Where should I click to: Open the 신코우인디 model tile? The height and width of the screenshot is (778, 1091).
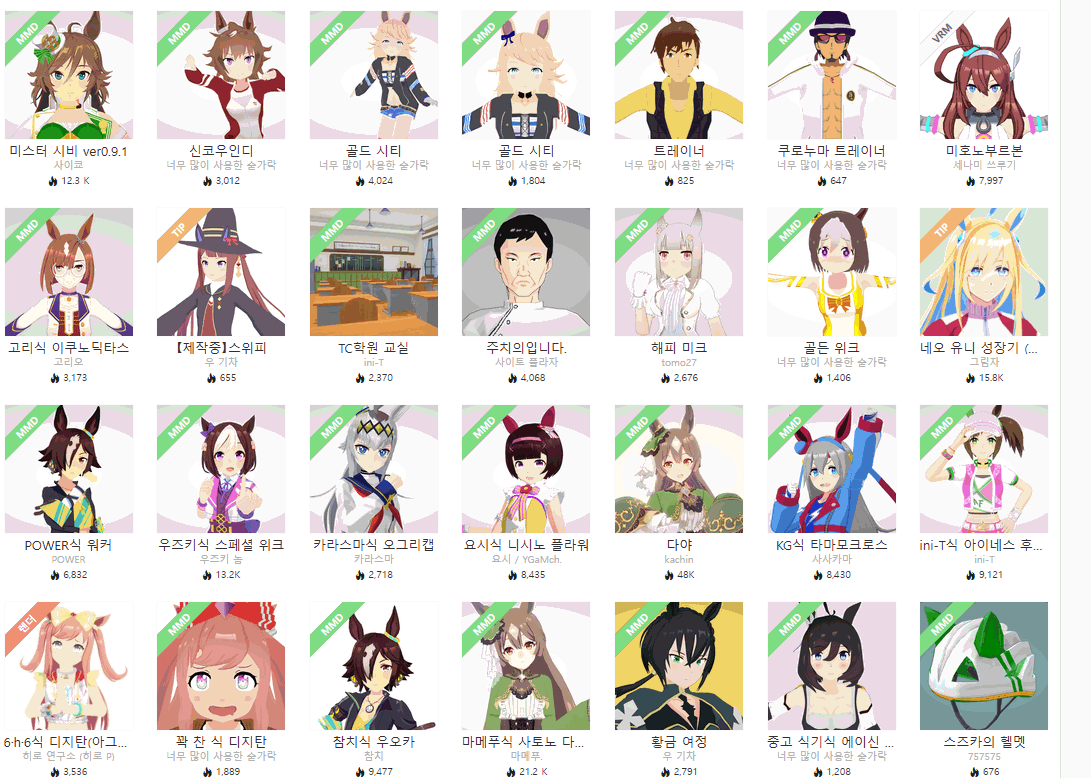(x=221, y=75)
